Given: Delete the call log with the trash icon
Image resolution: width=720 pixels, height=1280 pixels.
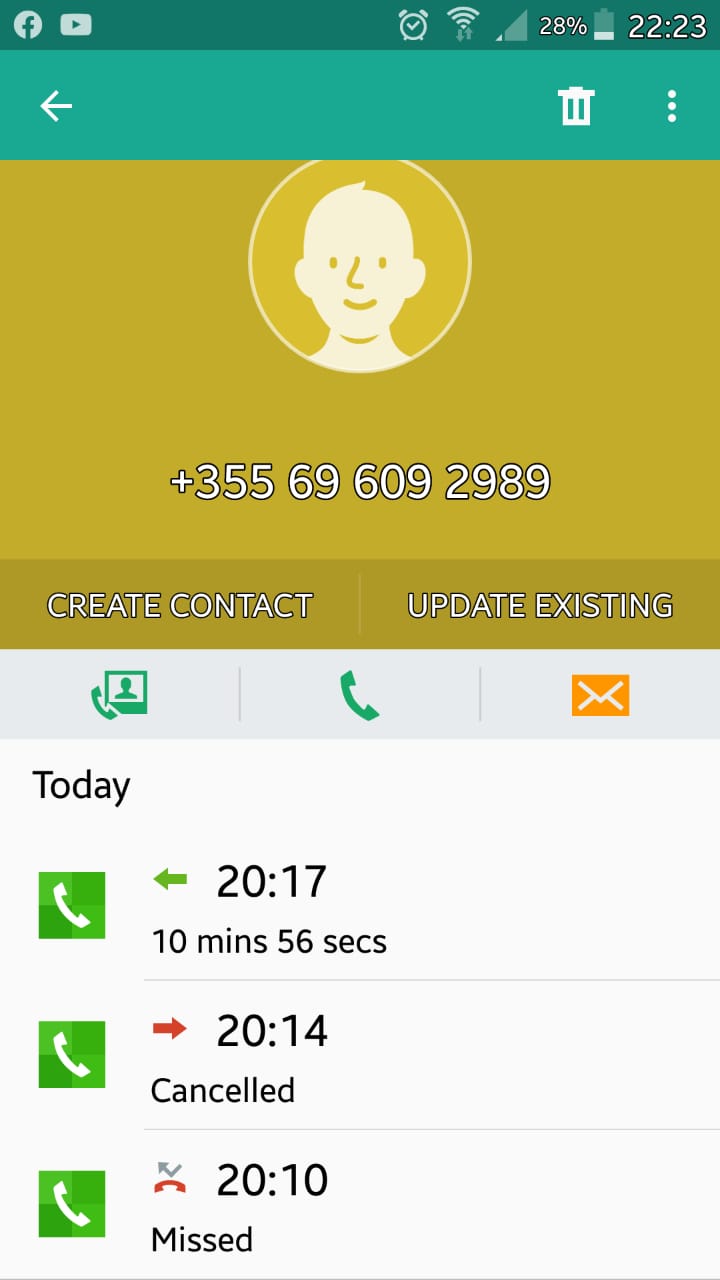Looking at the screenshot, I should [576, 106].
